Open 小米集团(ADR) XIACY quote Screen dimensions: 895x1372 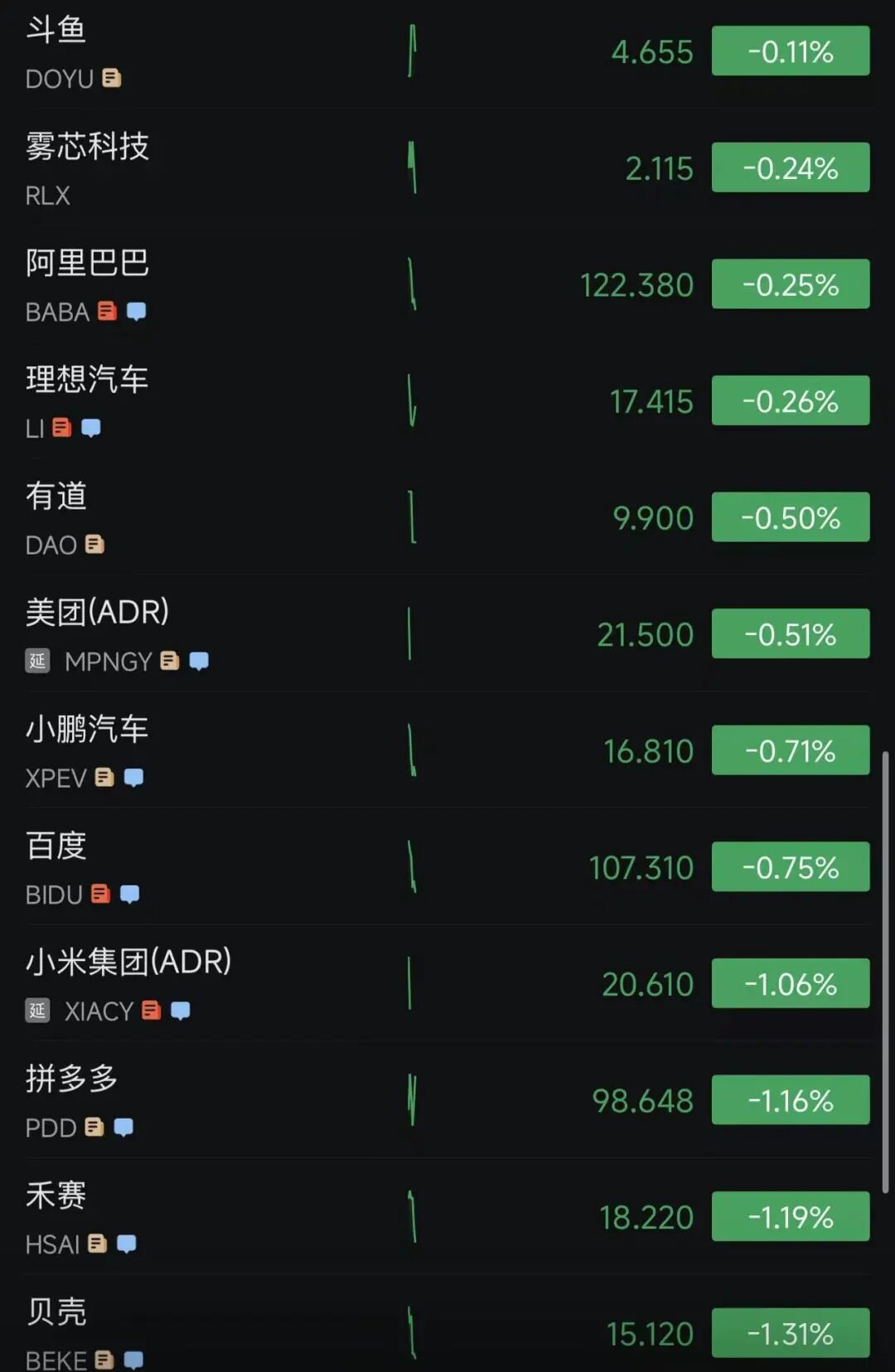pyautogui.click(x=447, y=984)
